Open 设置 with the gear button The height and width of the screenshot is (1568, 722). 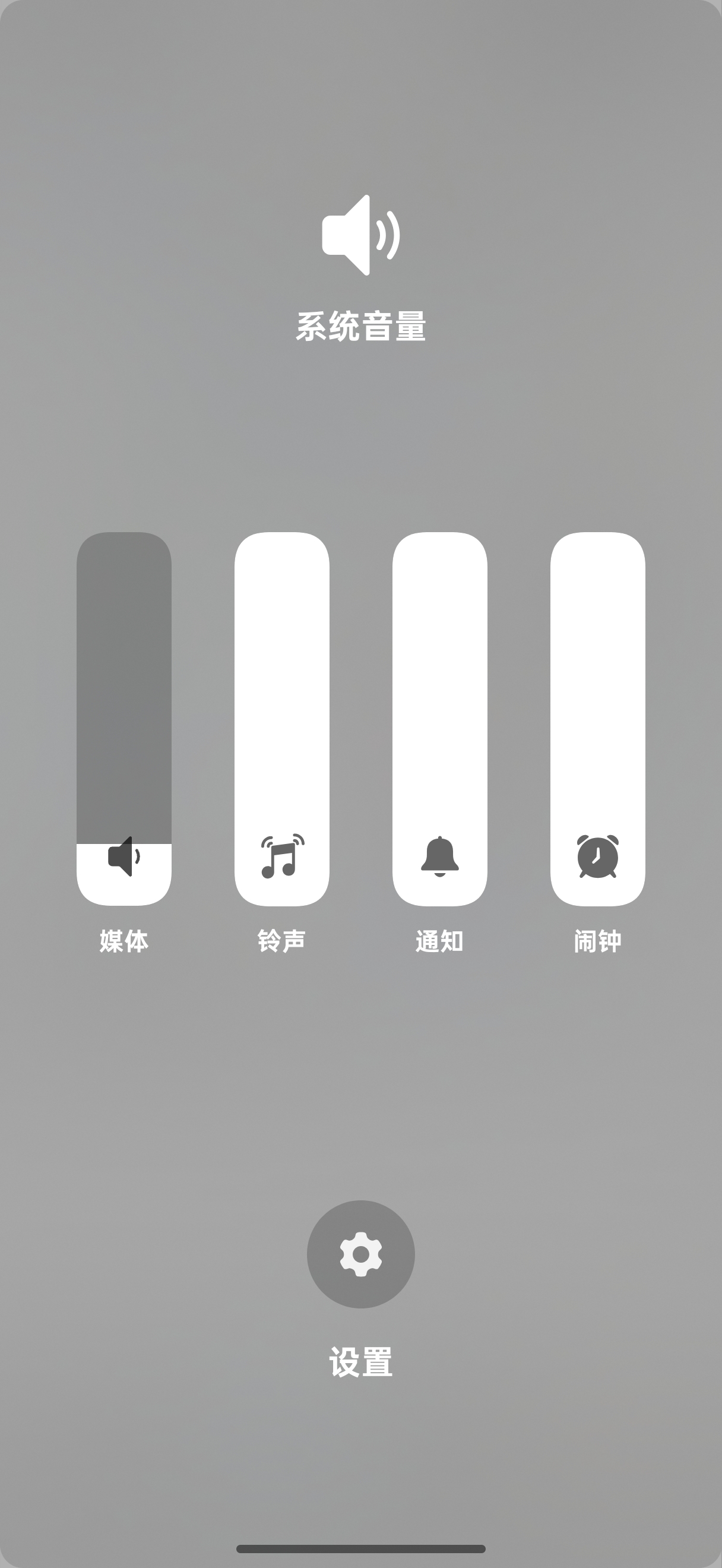click(x=360, y=1254)
